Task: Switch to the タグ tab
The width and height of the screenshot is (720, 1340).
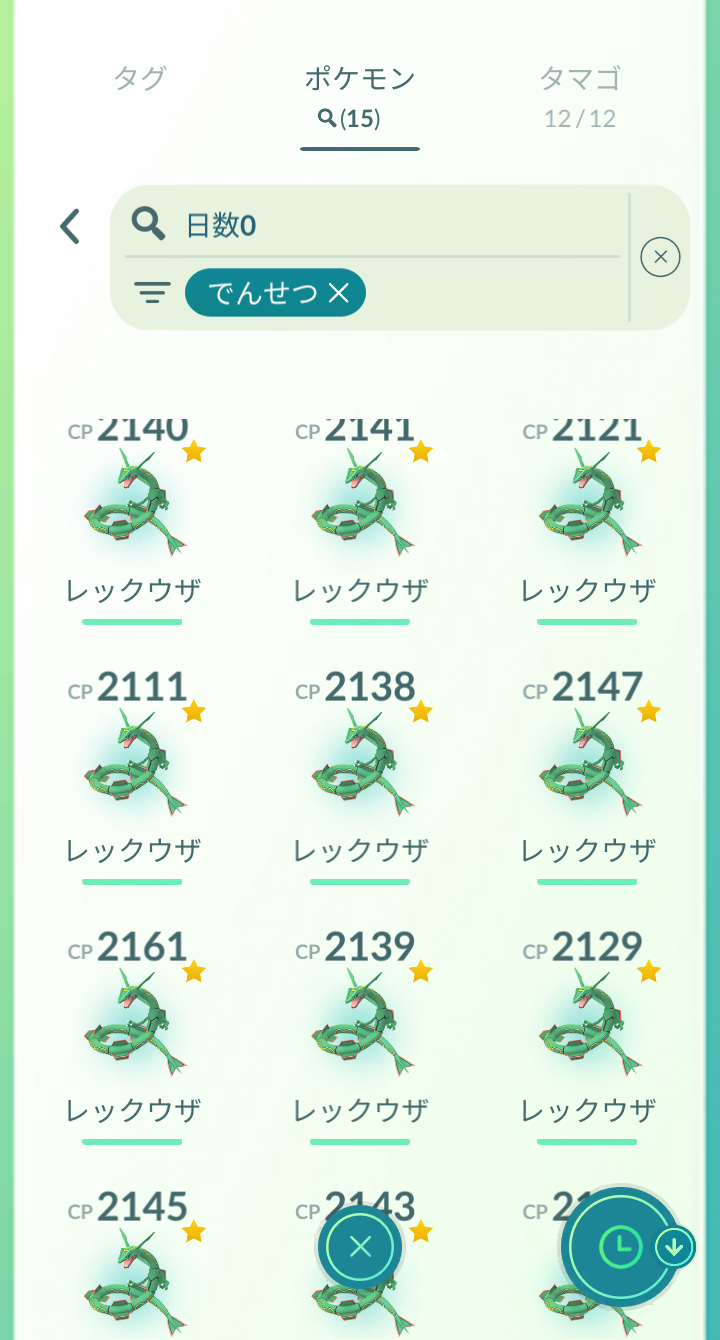Action: coord(139,79)
